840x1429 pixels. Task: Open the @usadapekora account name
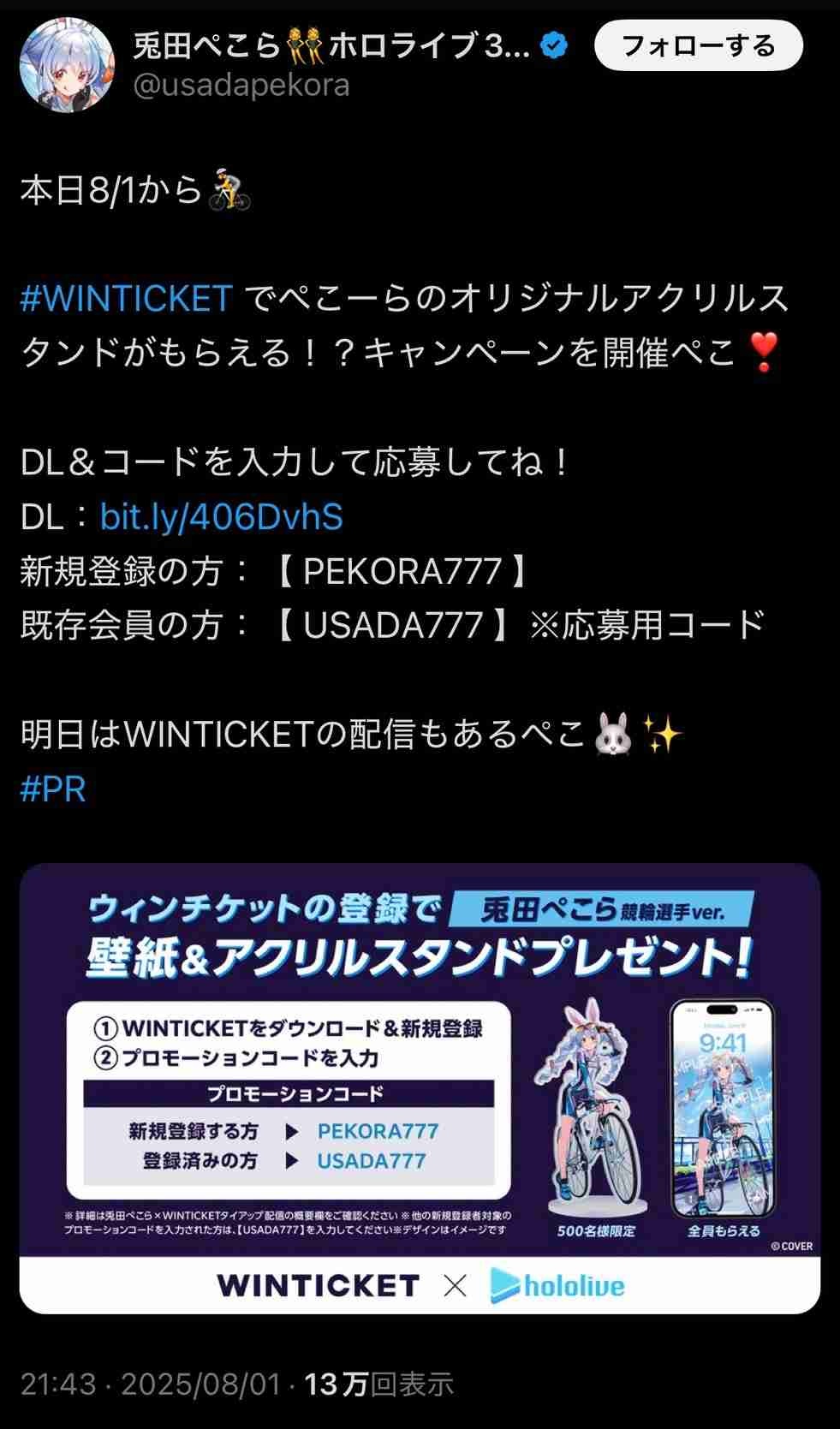[x=241, y=86]
